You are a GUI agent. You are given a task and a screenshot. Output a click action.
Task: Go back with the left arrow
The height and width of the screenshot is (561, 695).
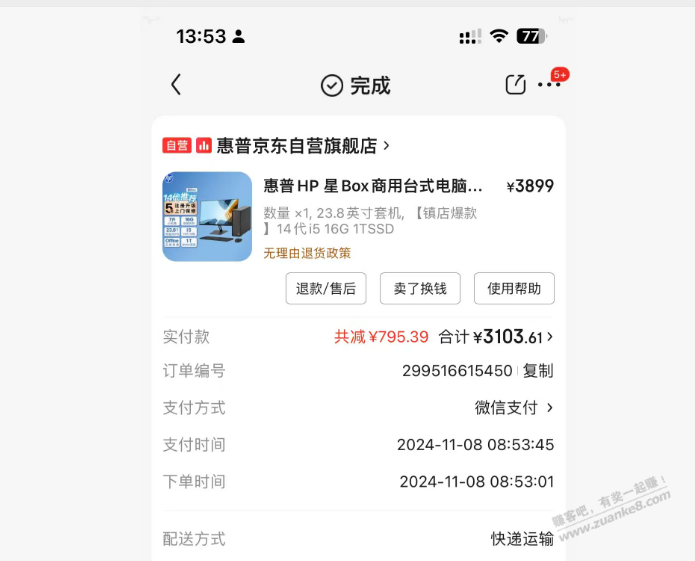[x=176, y=85]
